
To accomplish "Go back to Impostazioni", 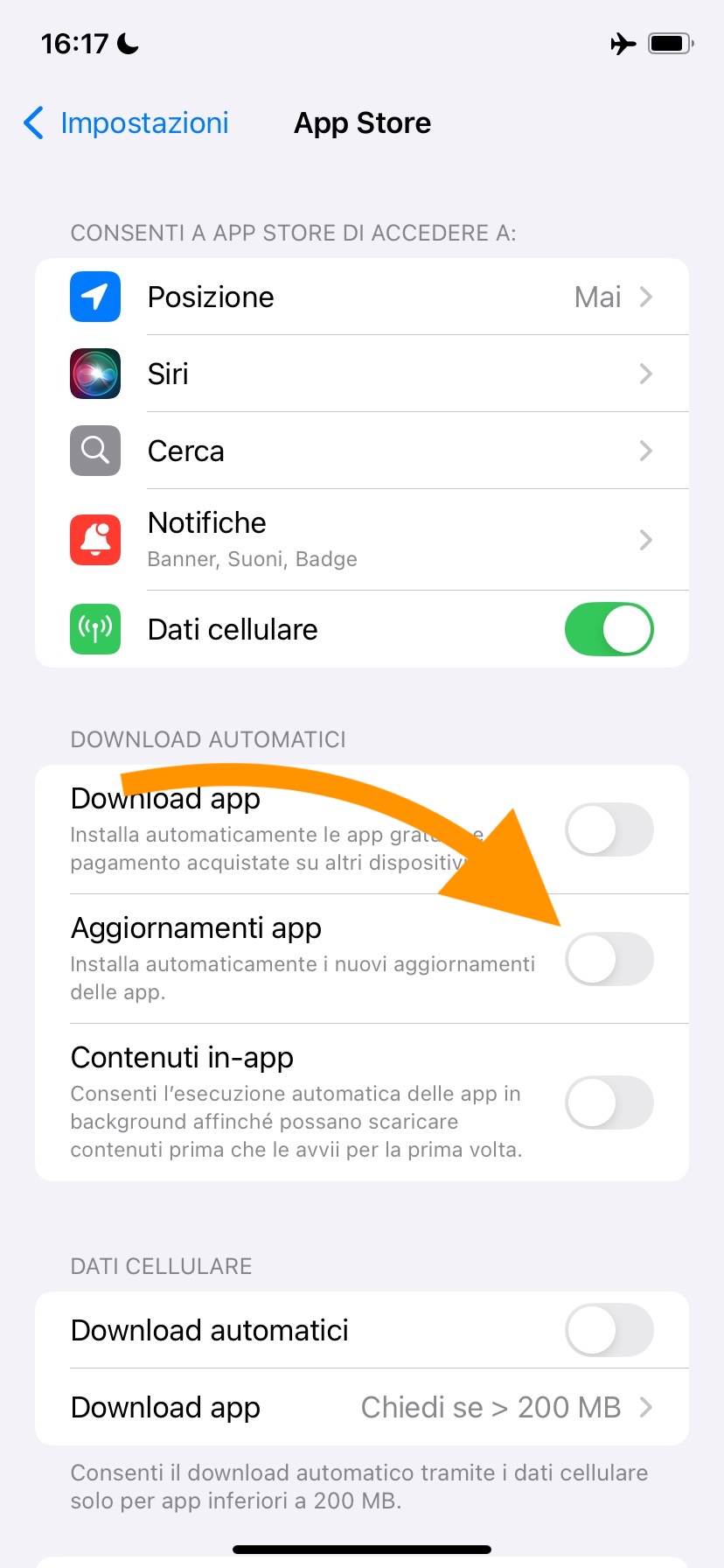I will [x=127, y=123].
